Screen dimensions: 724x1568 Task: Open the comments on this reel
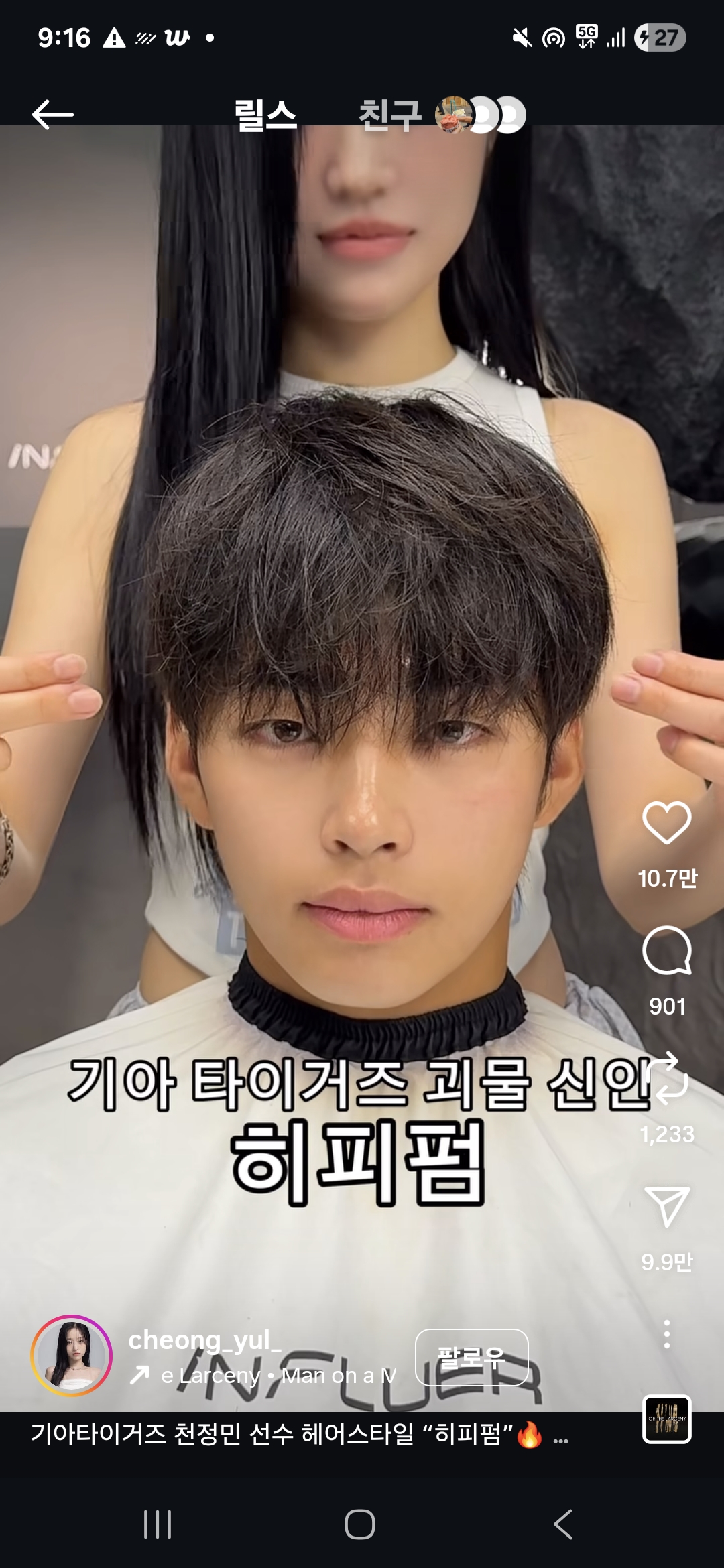666,950
